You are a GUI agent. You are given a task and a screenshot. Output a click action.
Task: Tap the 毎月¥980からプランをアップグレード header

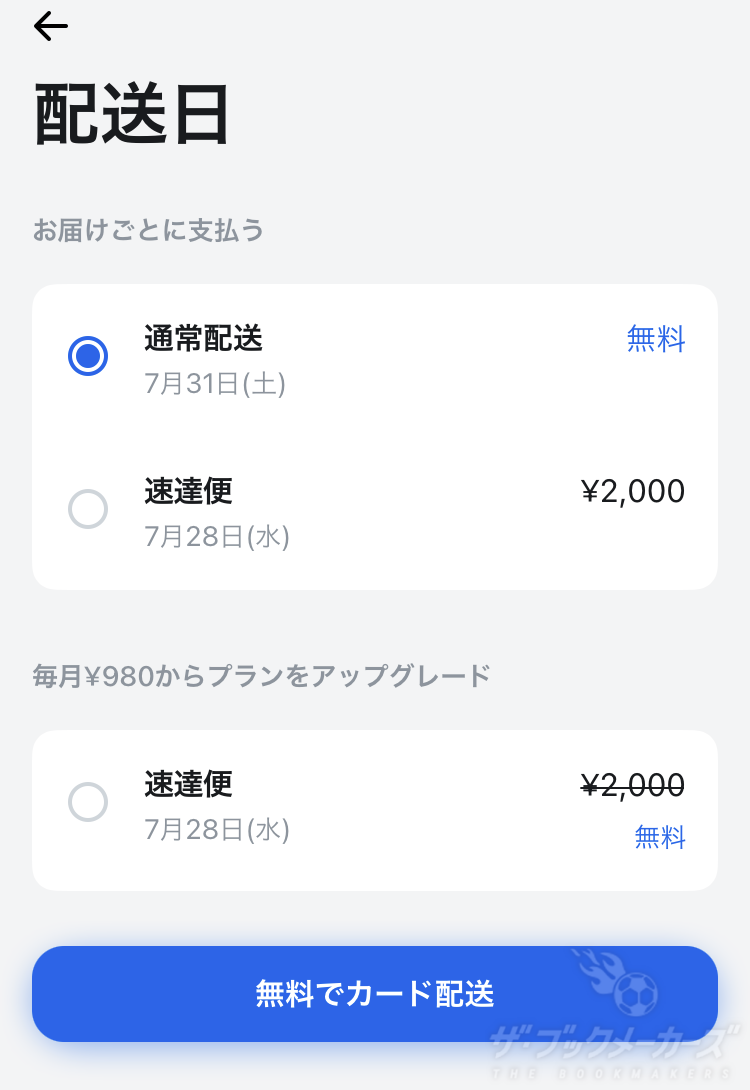(260, 675)
